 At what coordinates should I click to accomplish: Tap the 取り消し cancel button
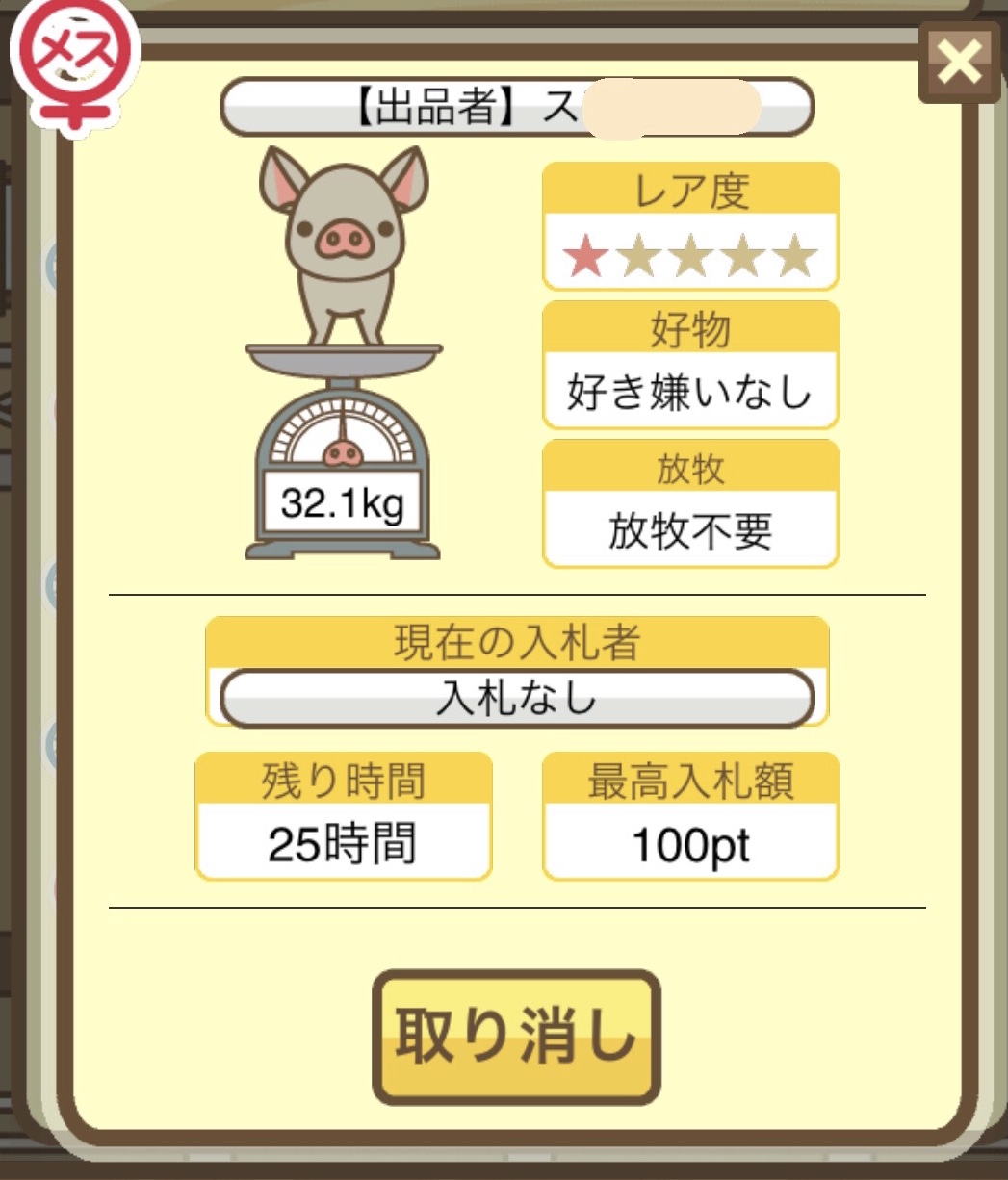[x=516, y=1037]
